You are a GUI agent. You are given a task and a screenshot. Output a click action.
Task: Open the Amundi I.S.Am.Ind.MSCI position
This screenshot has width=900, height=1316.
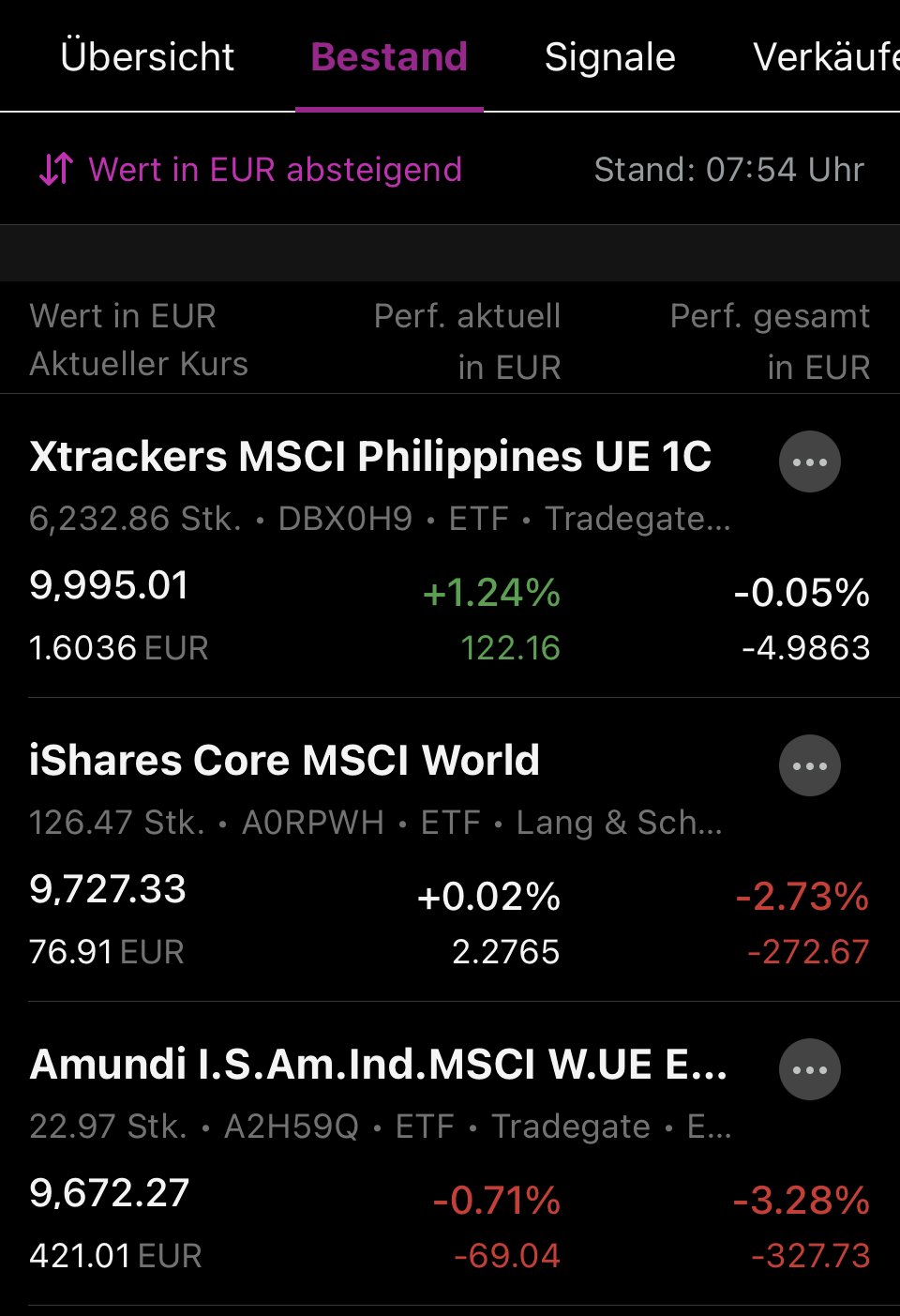[378, 1065]
